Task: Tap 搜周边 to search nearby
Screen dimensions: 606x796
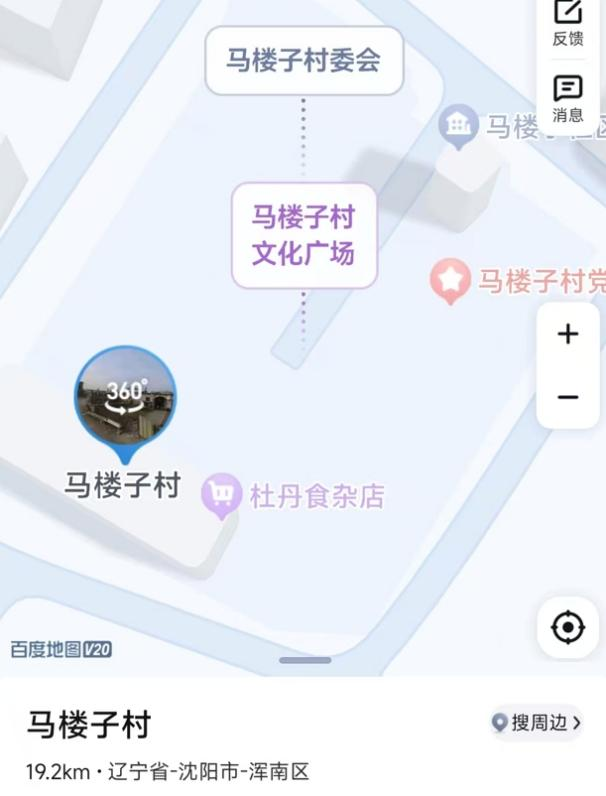Action: (x=535, y=723)
